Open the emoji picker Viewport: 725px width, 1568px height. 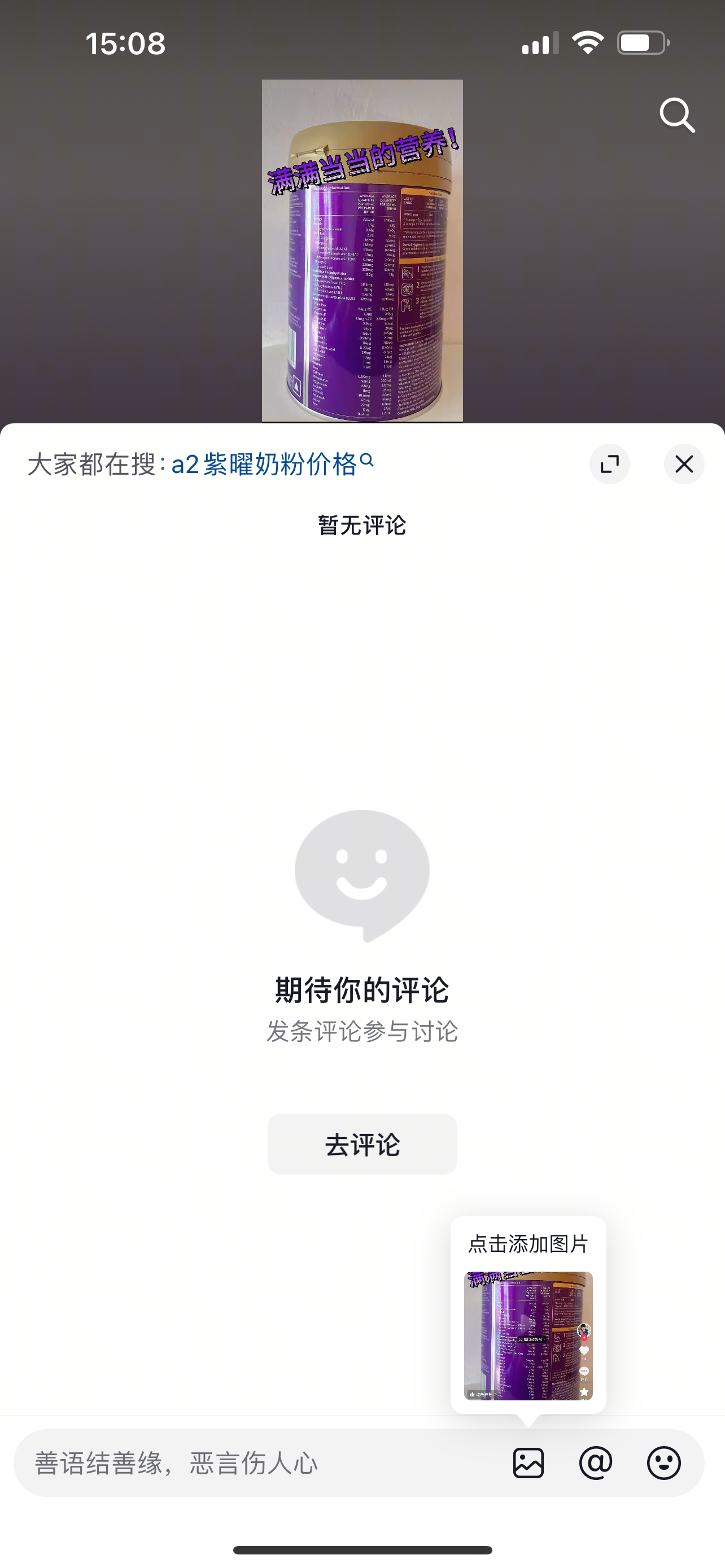(663, 1462)
